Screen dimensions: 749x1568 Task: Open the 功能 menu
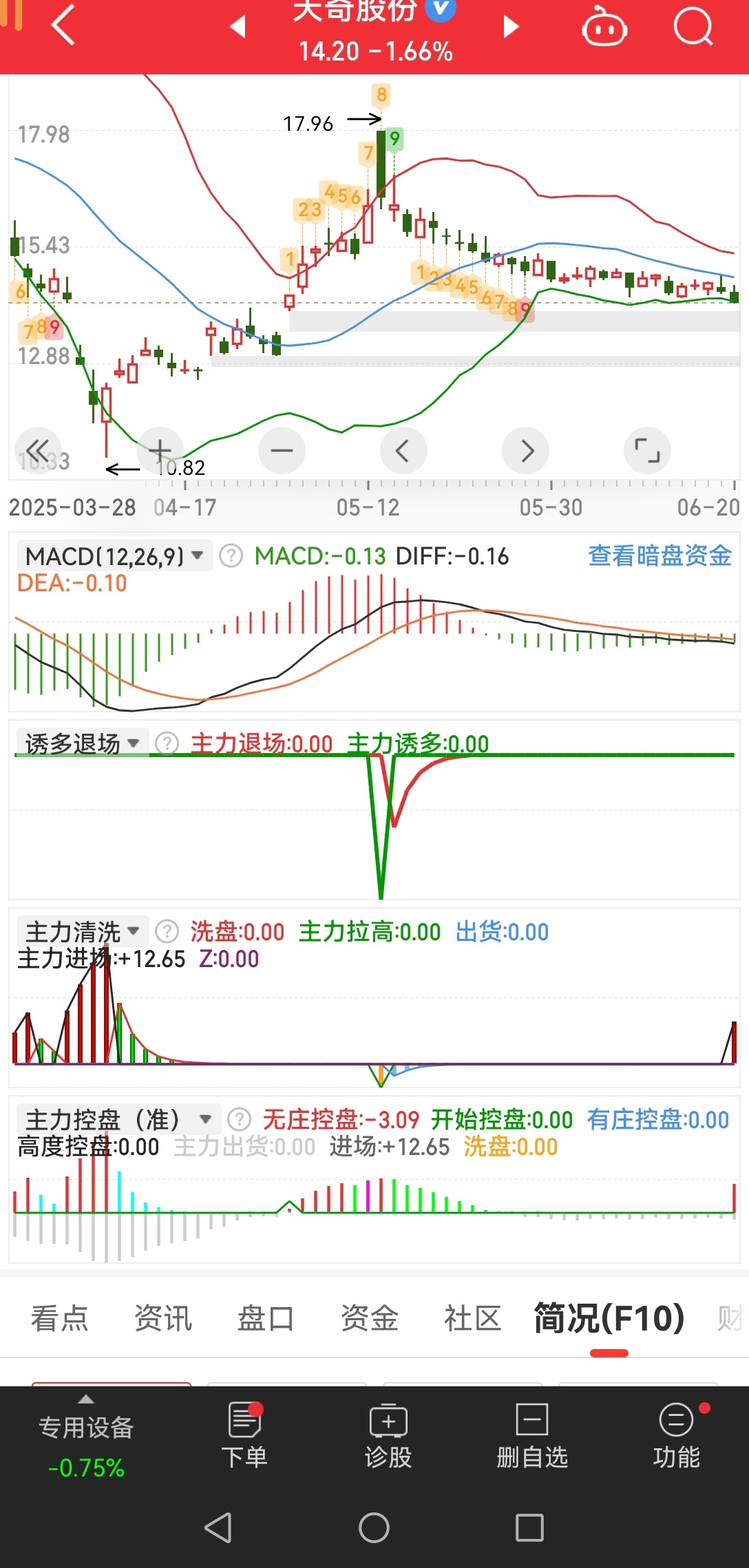pos(677,1435)
